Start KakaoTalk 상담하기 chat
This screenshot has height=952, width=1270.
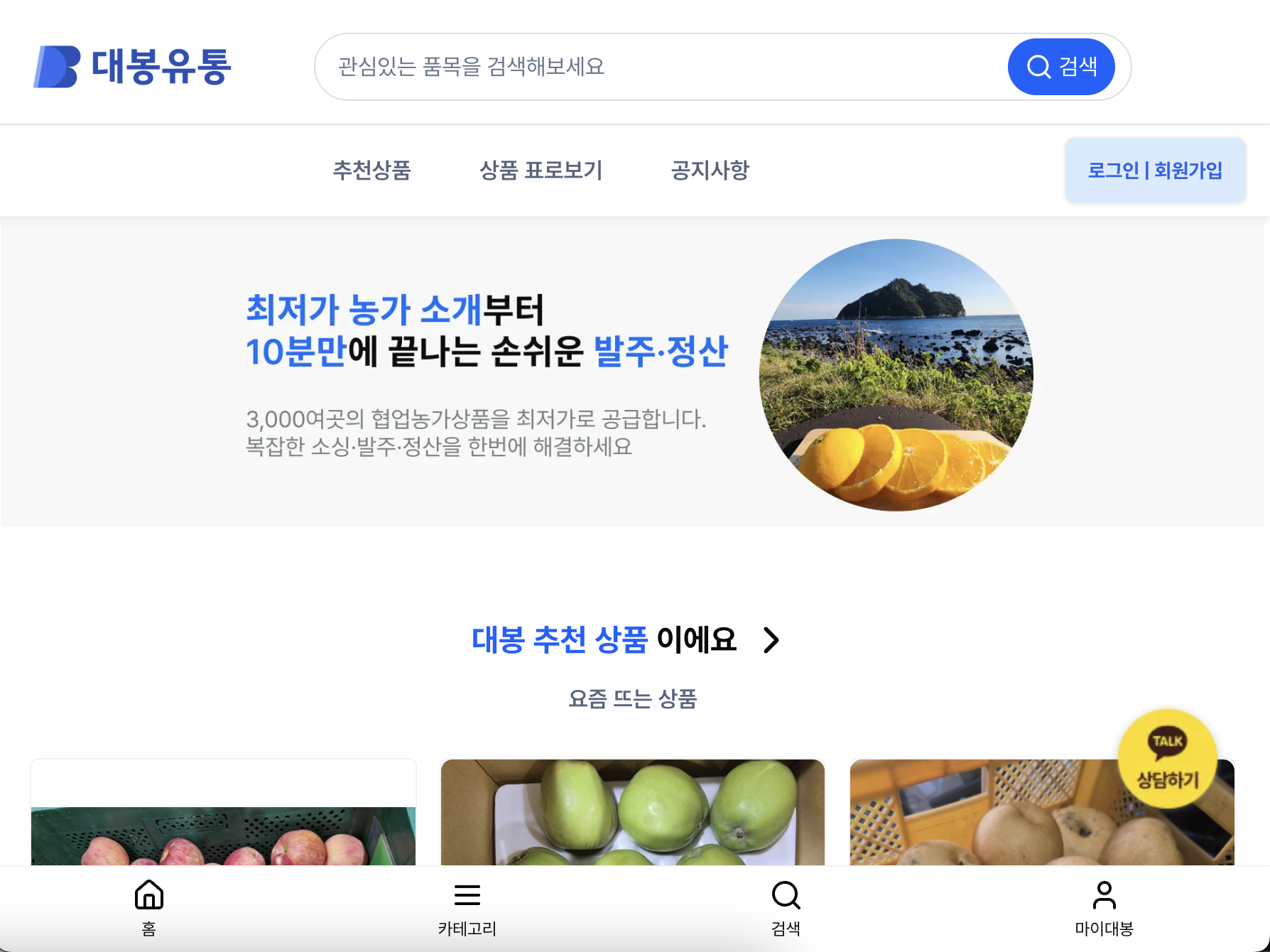point(1167,759)
